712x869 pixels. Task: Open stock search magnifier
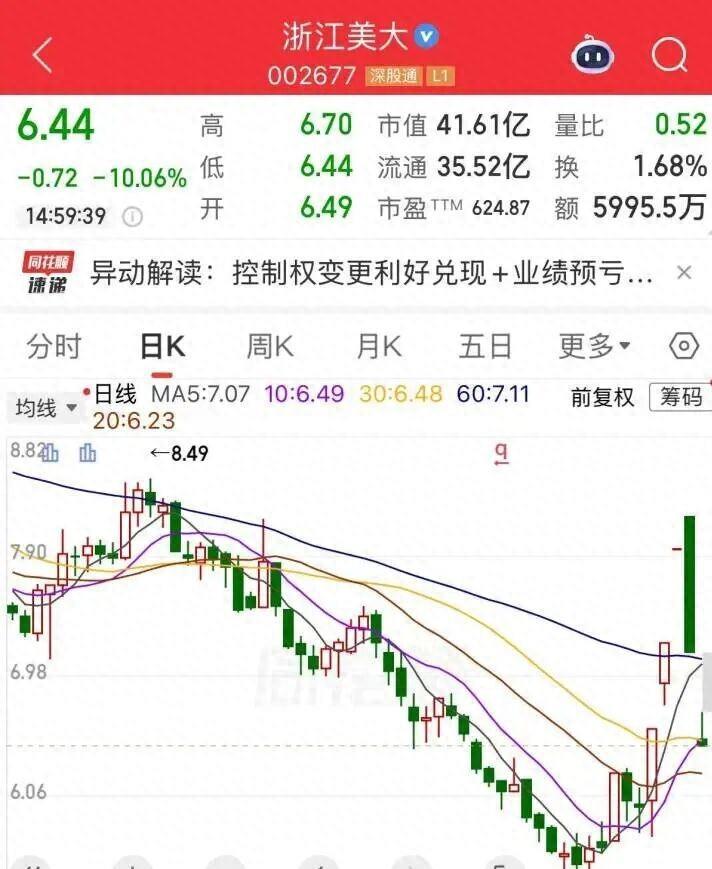(x=669, y=55)
